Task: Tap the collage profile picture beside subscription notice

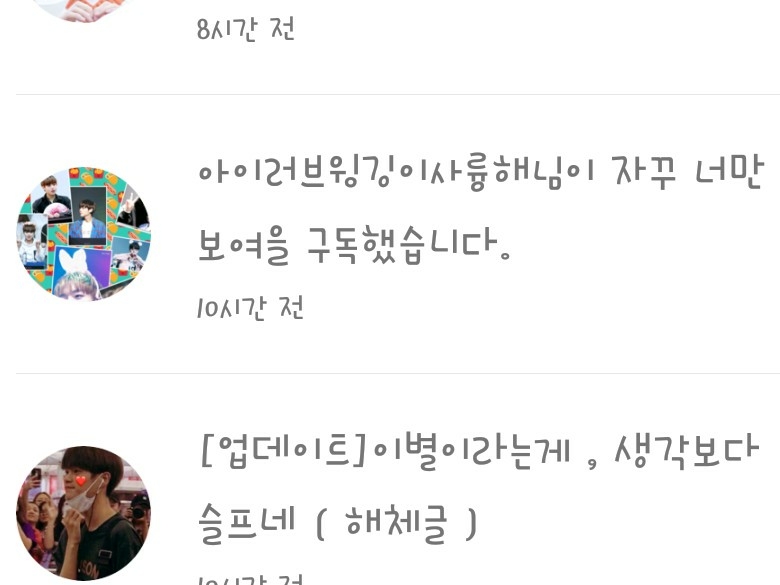Action: tap(84, 234)
